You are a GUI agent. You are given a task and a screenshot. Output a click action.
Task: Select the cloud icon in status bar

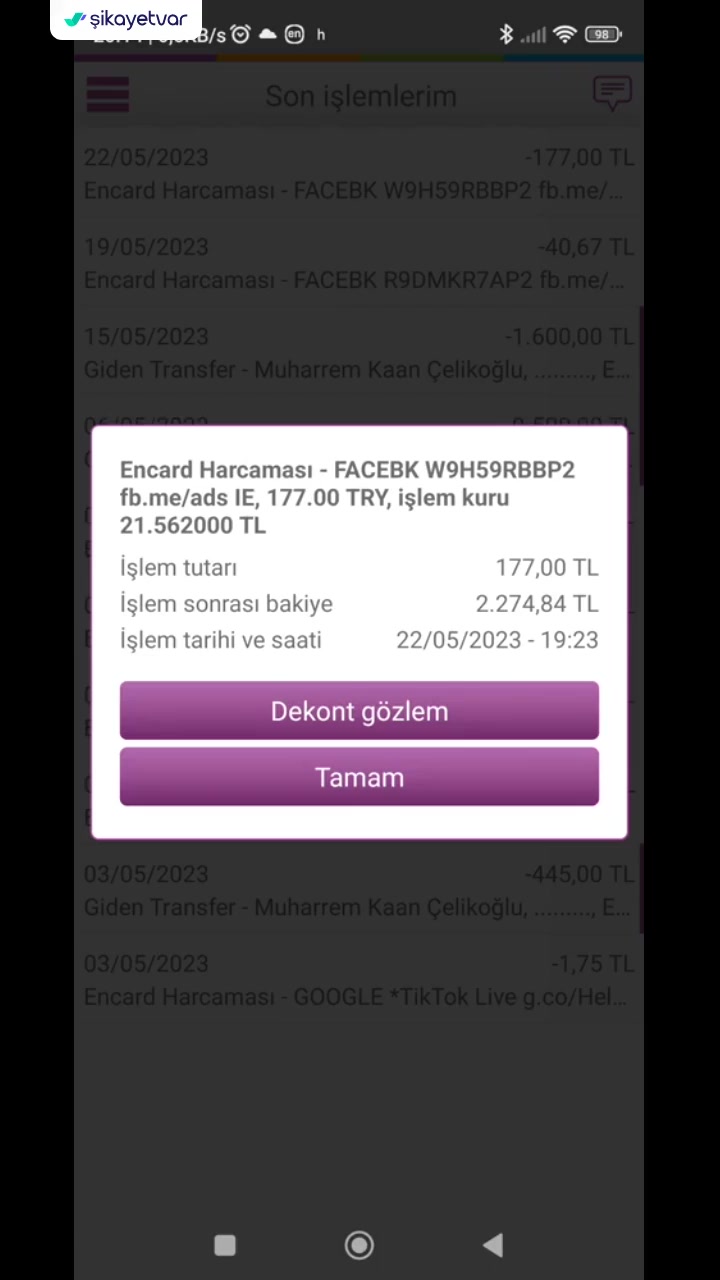[x=268, y=34]
